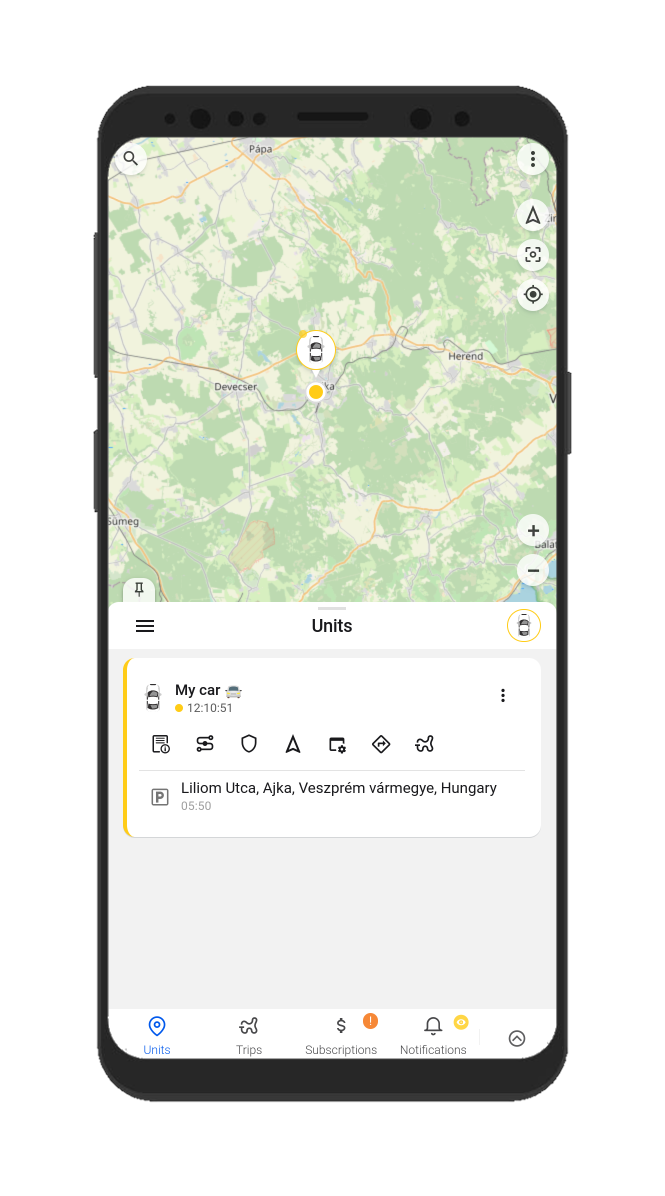Select the car marker on the map
Viewport: 665px width, 1196px height.
(x=316, y=351)
